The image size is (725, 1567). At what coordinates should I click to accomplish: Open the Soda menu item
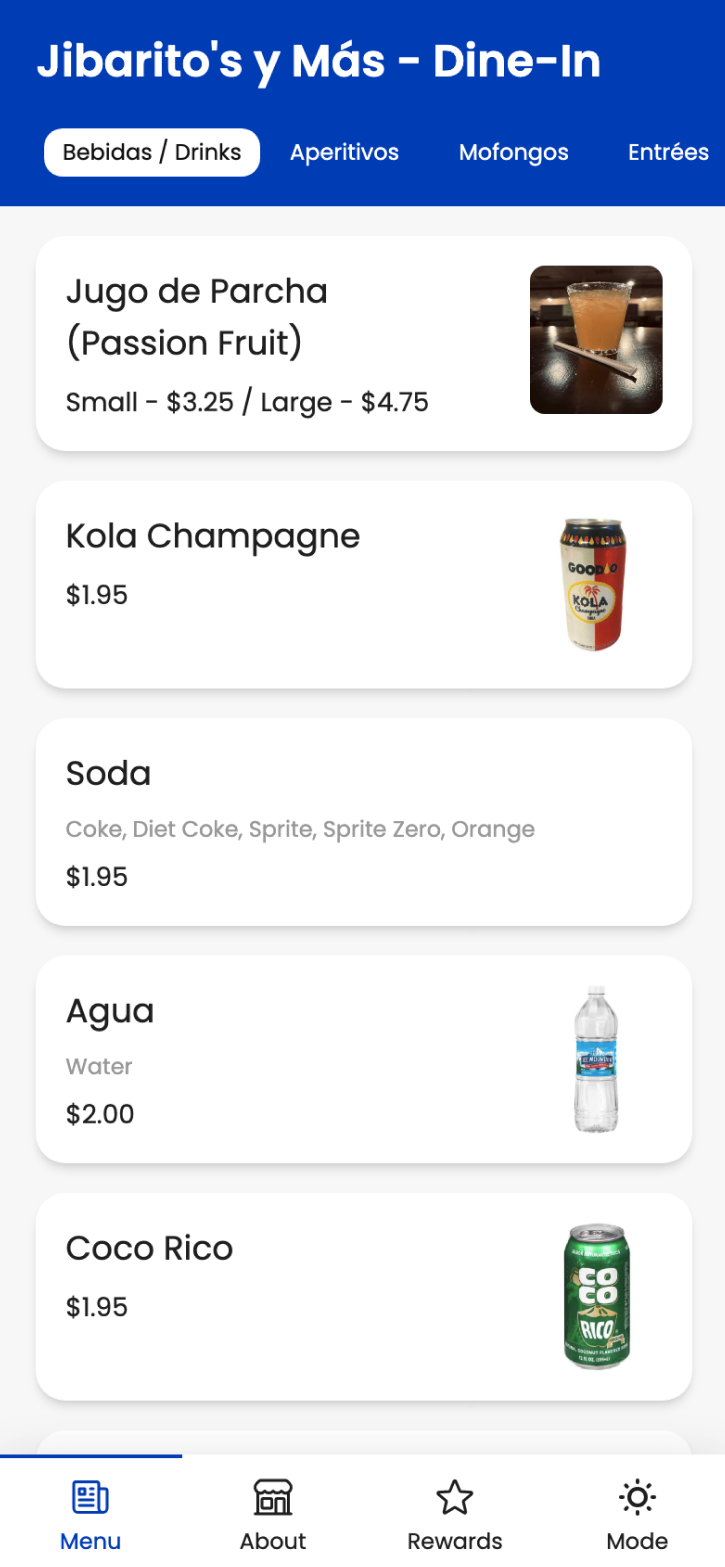pyautogui.click(x=363, y=821)
